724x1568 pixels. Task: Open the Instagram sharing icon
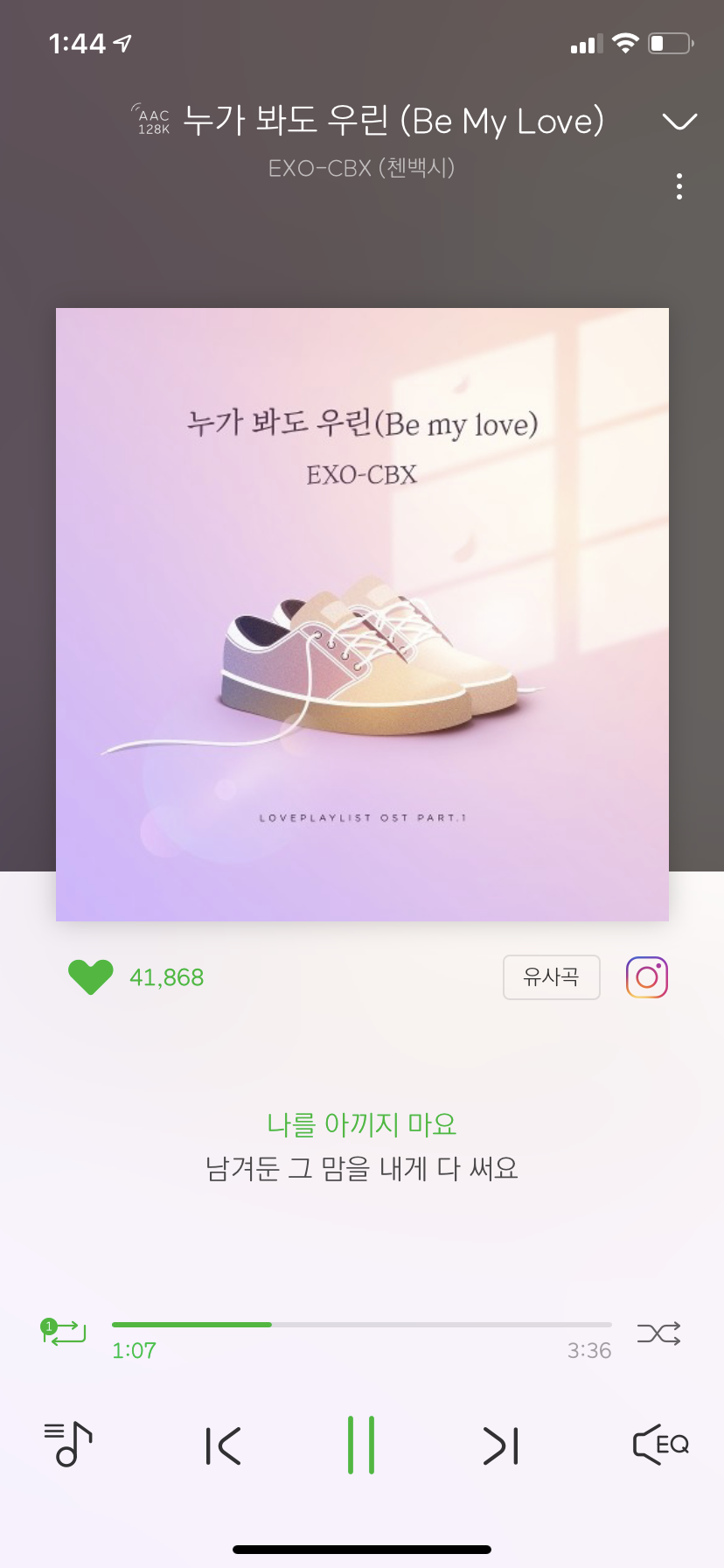(646, 977)
